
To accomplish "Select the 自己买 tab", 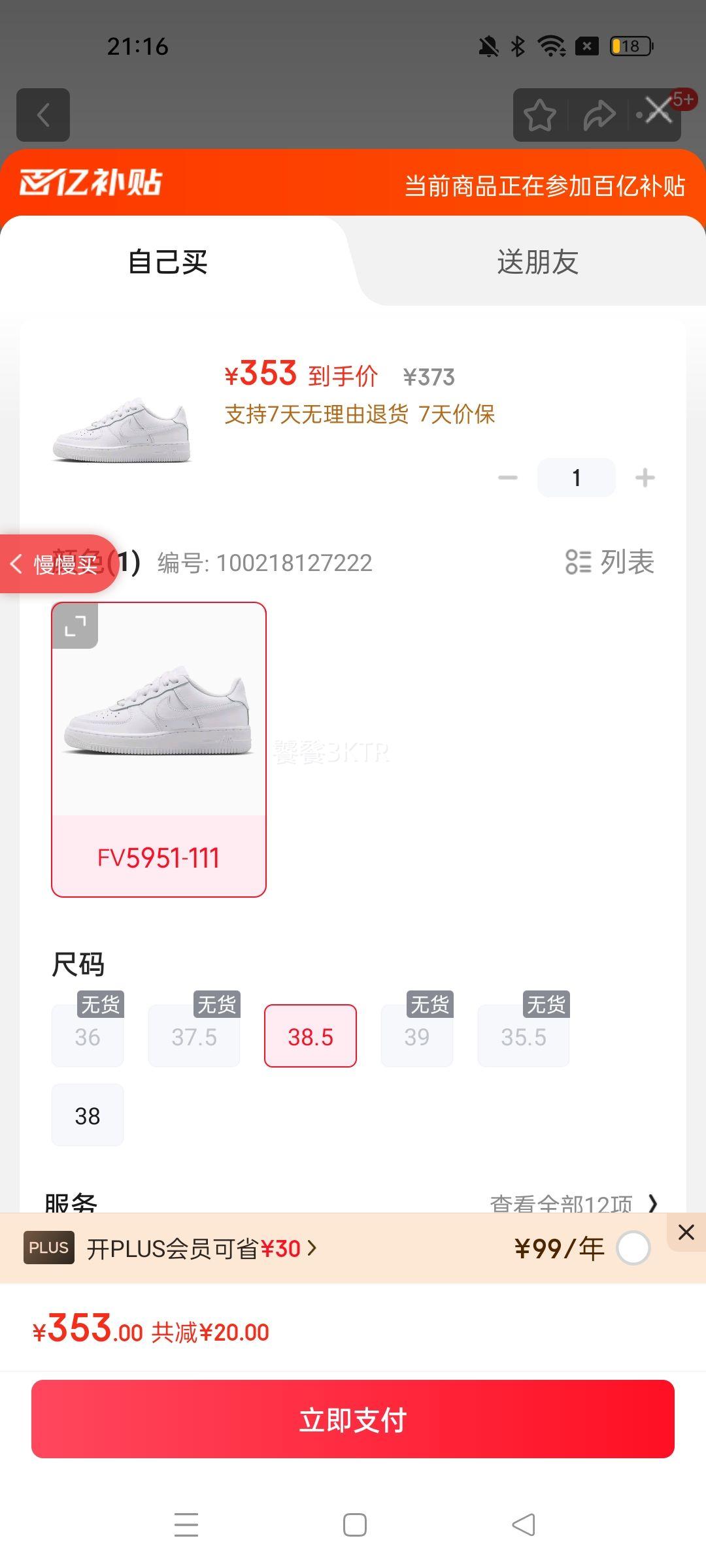I will click(168, 262).
